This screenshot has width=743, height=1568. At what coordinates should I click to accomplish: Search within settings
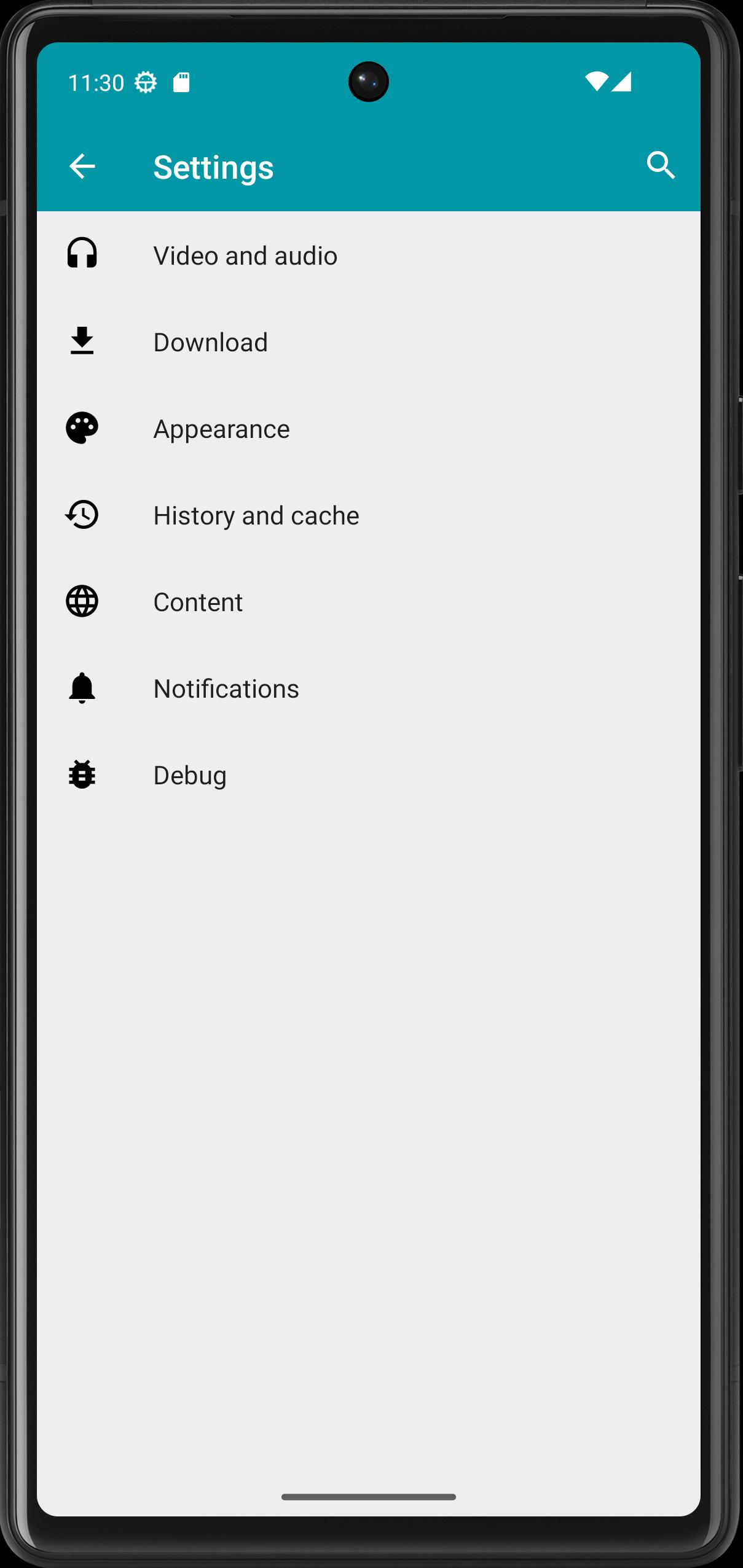[661, 166]
